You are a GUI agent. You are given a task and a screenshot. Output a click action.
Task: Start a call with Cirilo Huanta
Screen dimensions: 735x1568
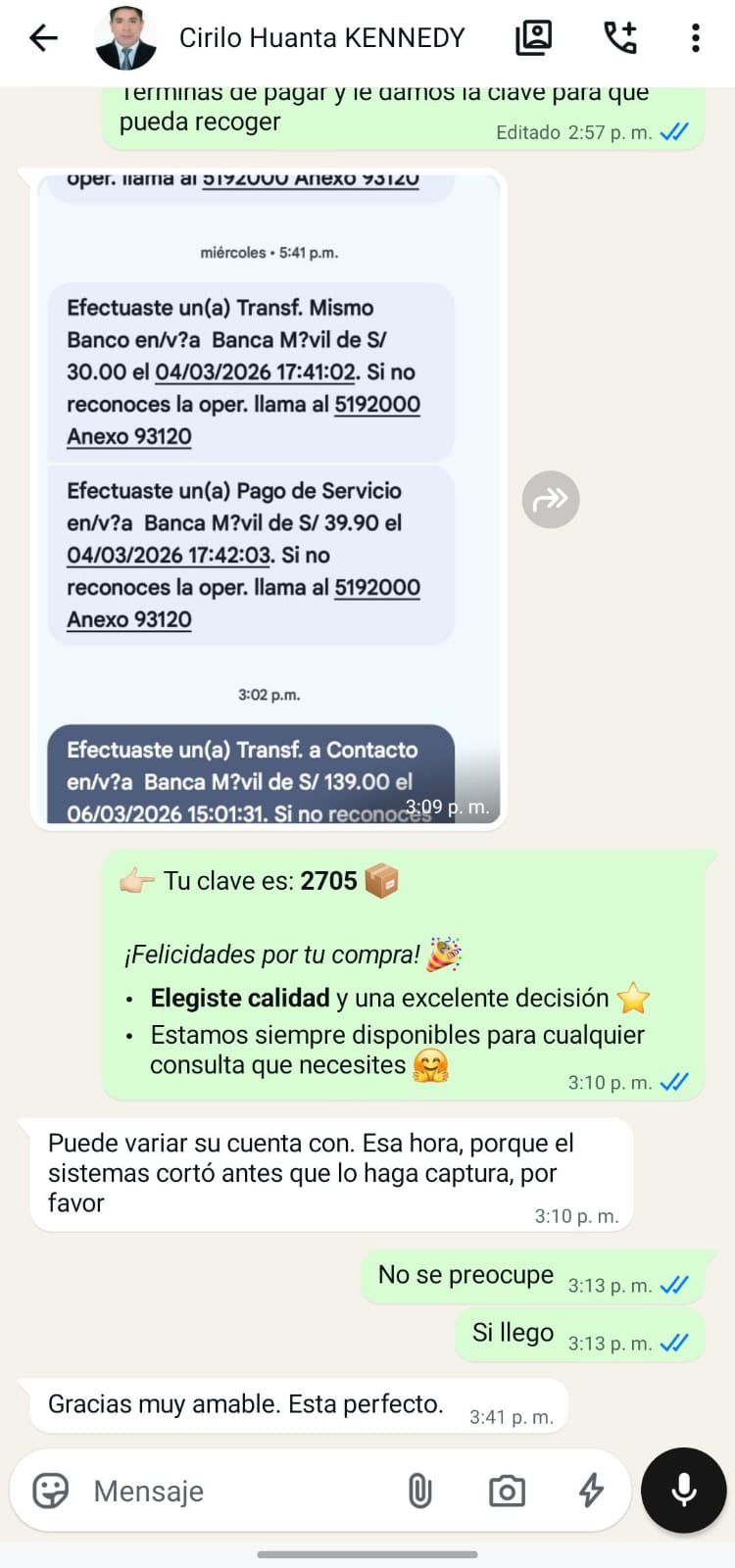[620, 38]
